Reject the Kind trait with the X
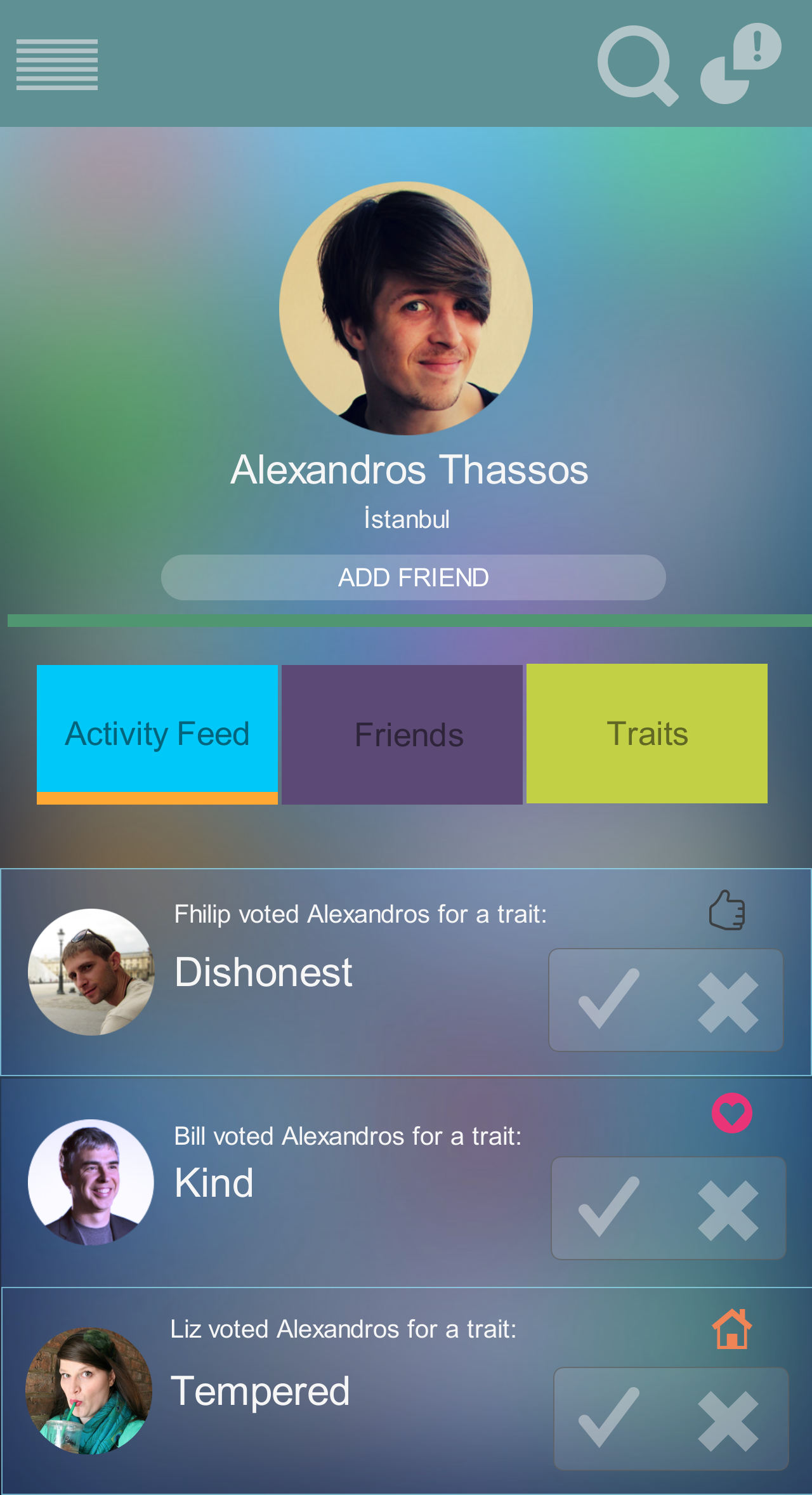The width and height of the screenshot is (812, 1495). point(728,1210)
